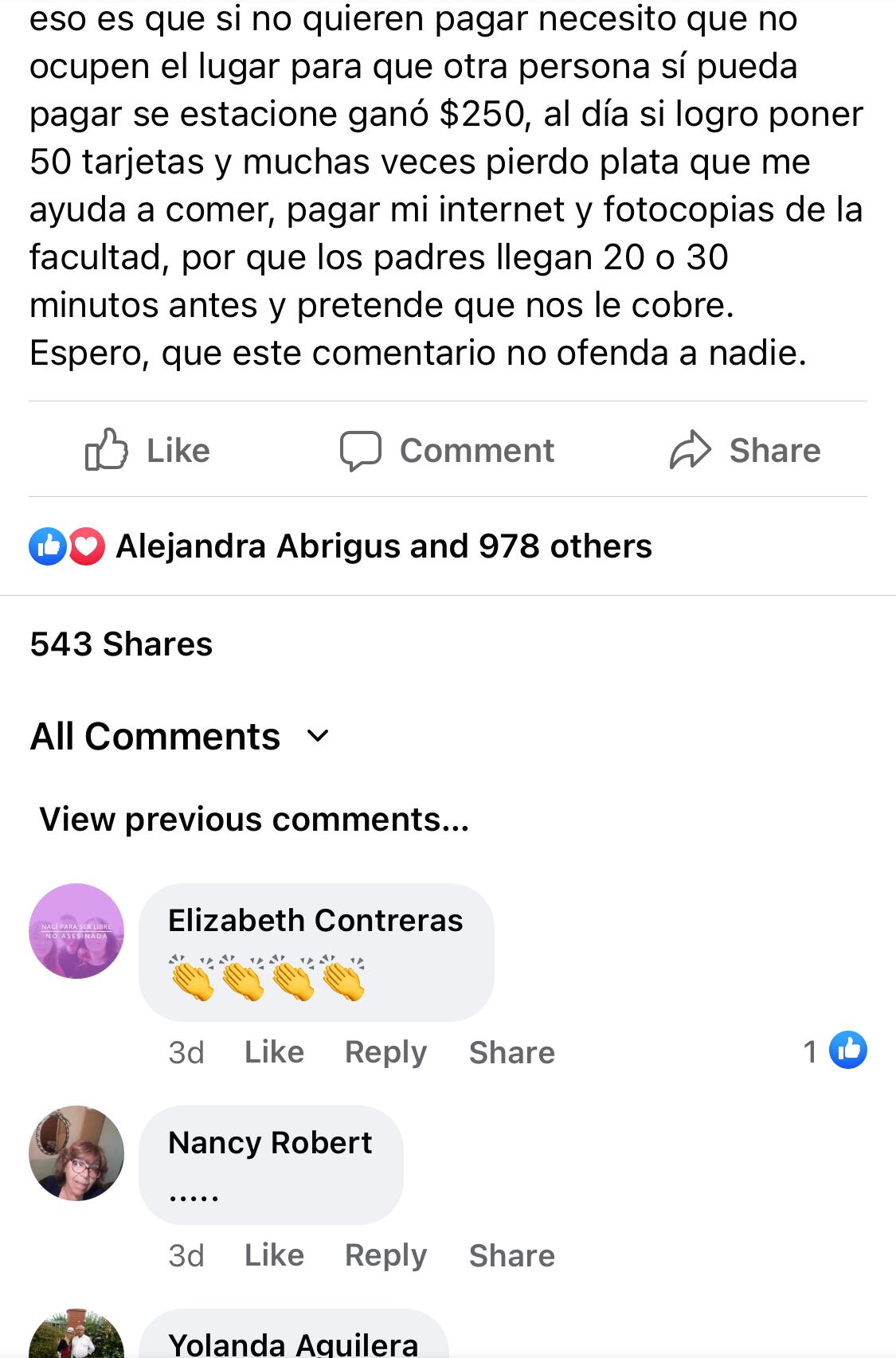Reply to Nancy Robert's comment
The height and width of the screenshot is (1358, 896).
coord(385,1255)
